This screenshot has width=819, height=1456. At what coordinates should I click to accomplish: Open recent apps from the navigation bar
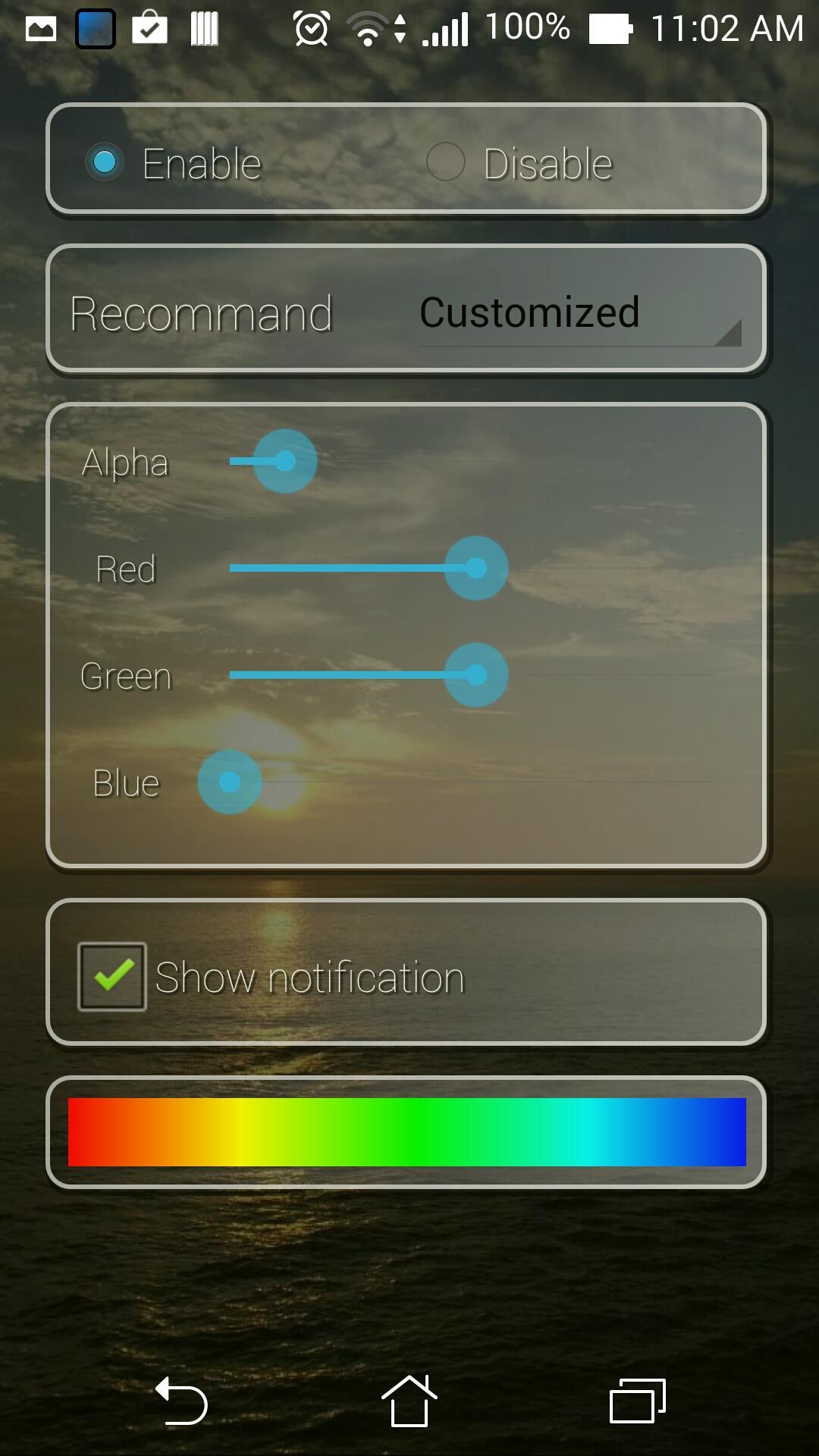pos(637,1401)
